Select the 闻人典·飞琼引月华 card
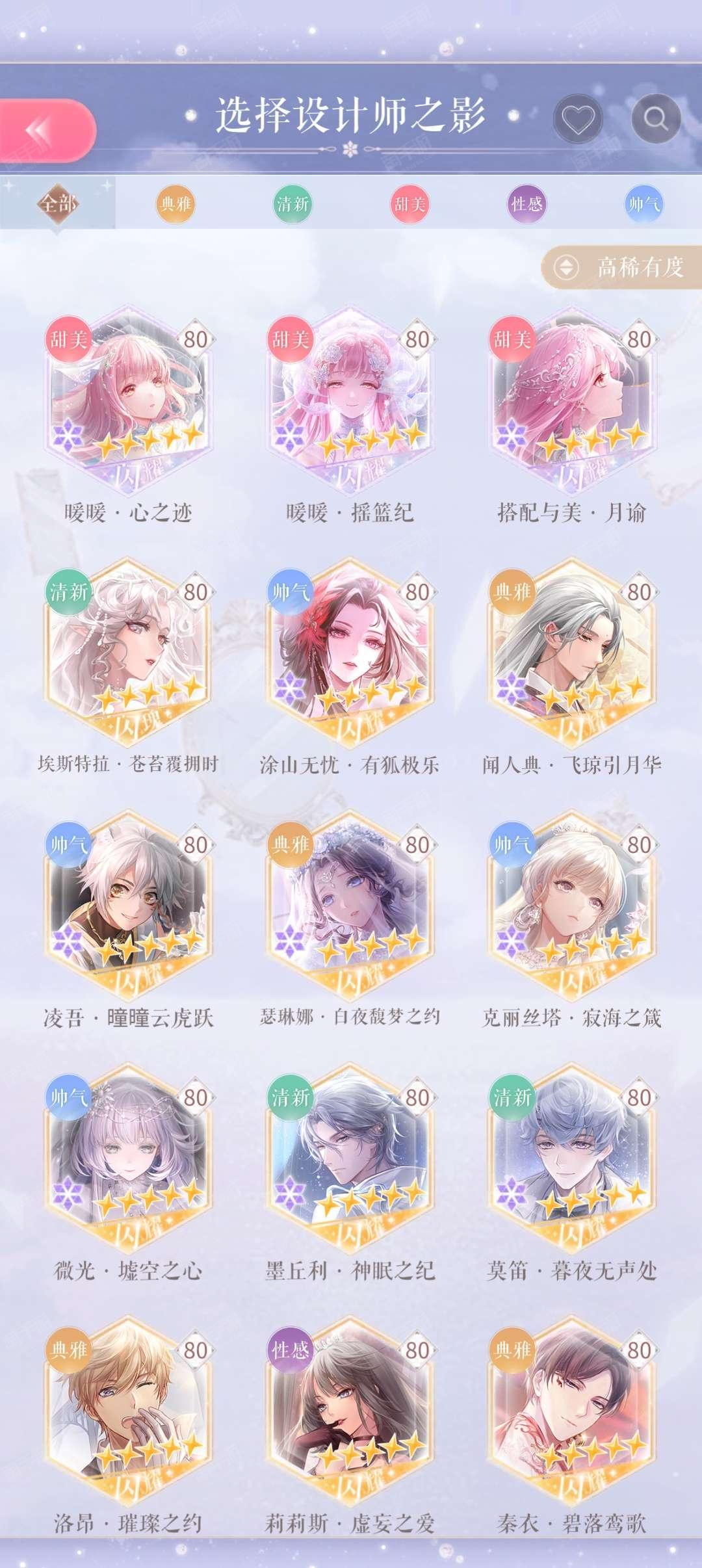 tap(572, 669)
